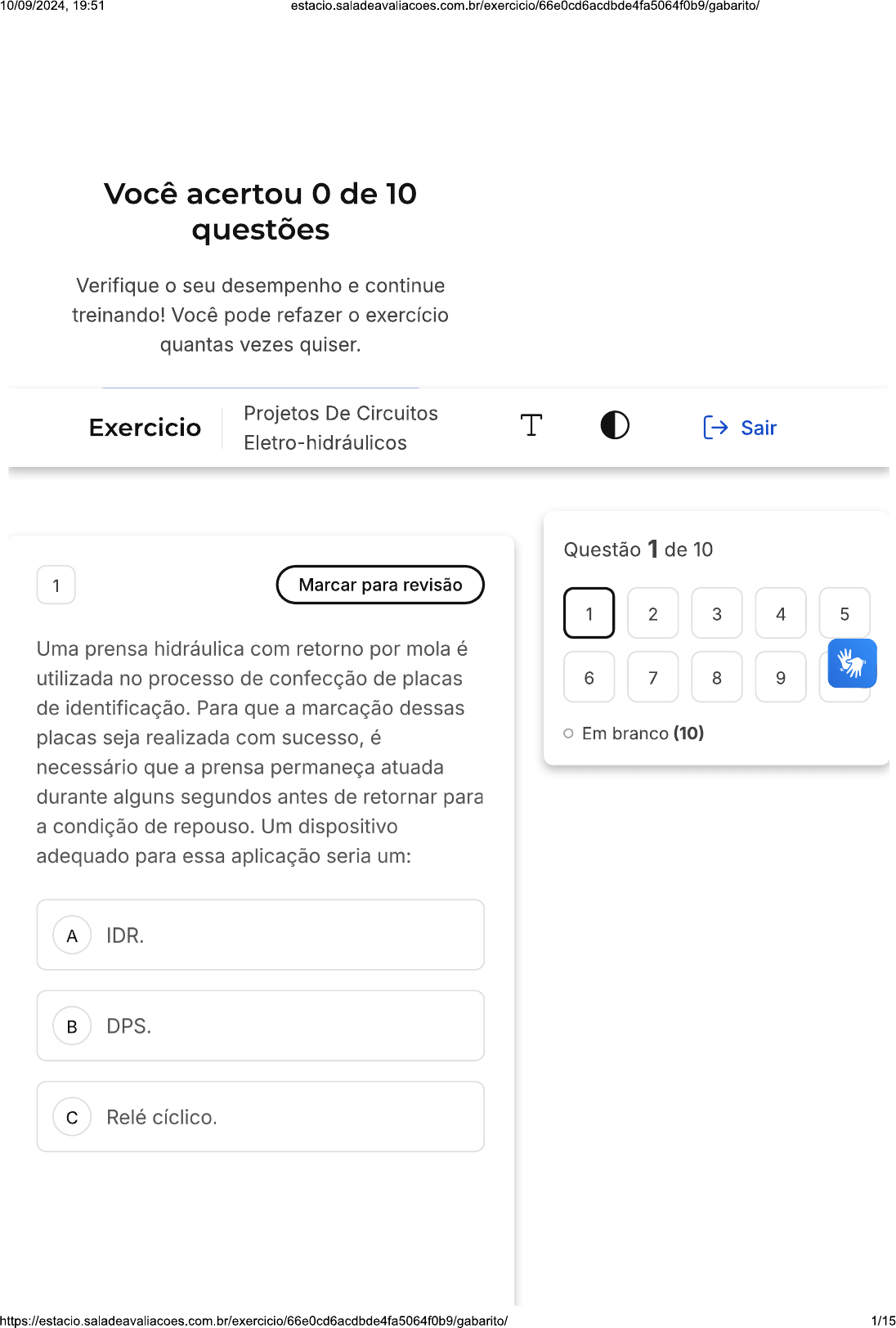Show question 7
The height and width of the screenshot is (1328, 896).
pos(652,677)
